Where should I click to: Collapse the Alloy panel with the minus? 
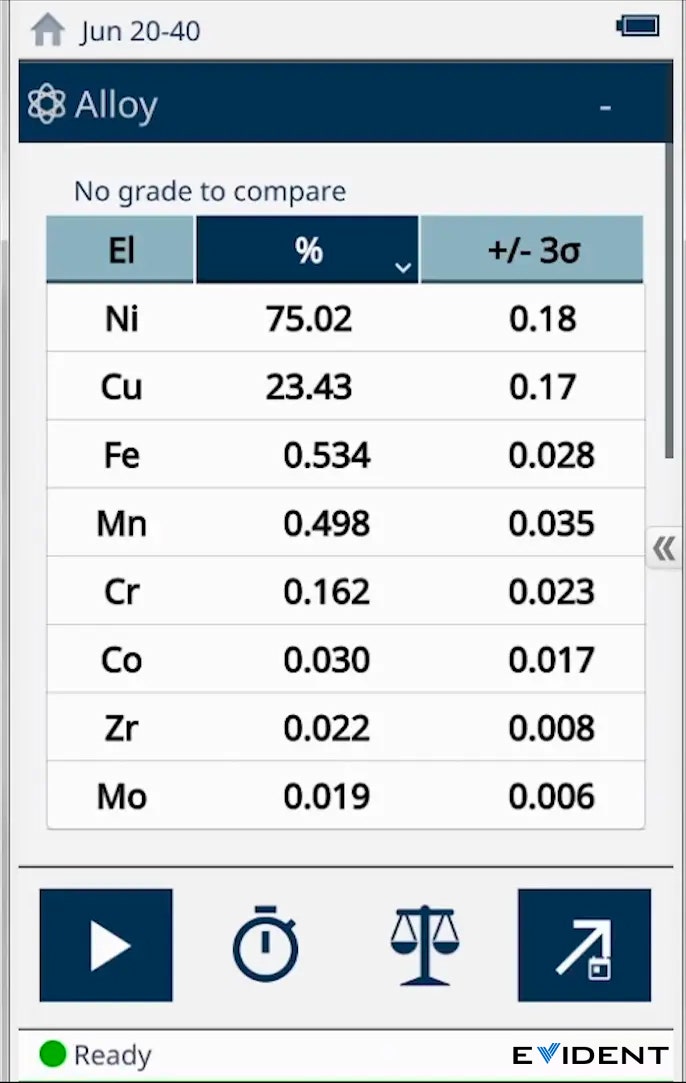pos(605,106)
